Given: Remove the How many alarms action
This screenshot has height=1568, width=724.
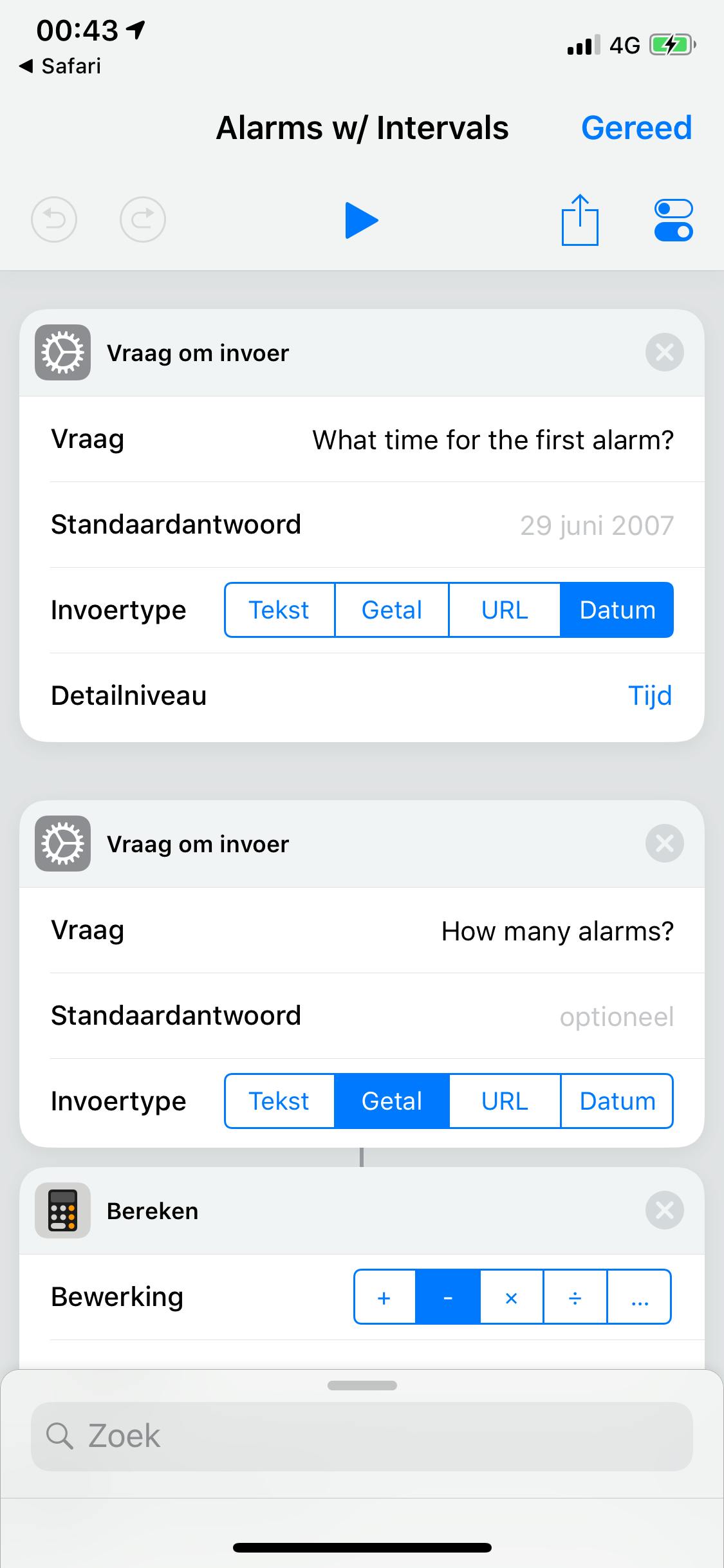Looking at the screenshot, I should [665, 844].
